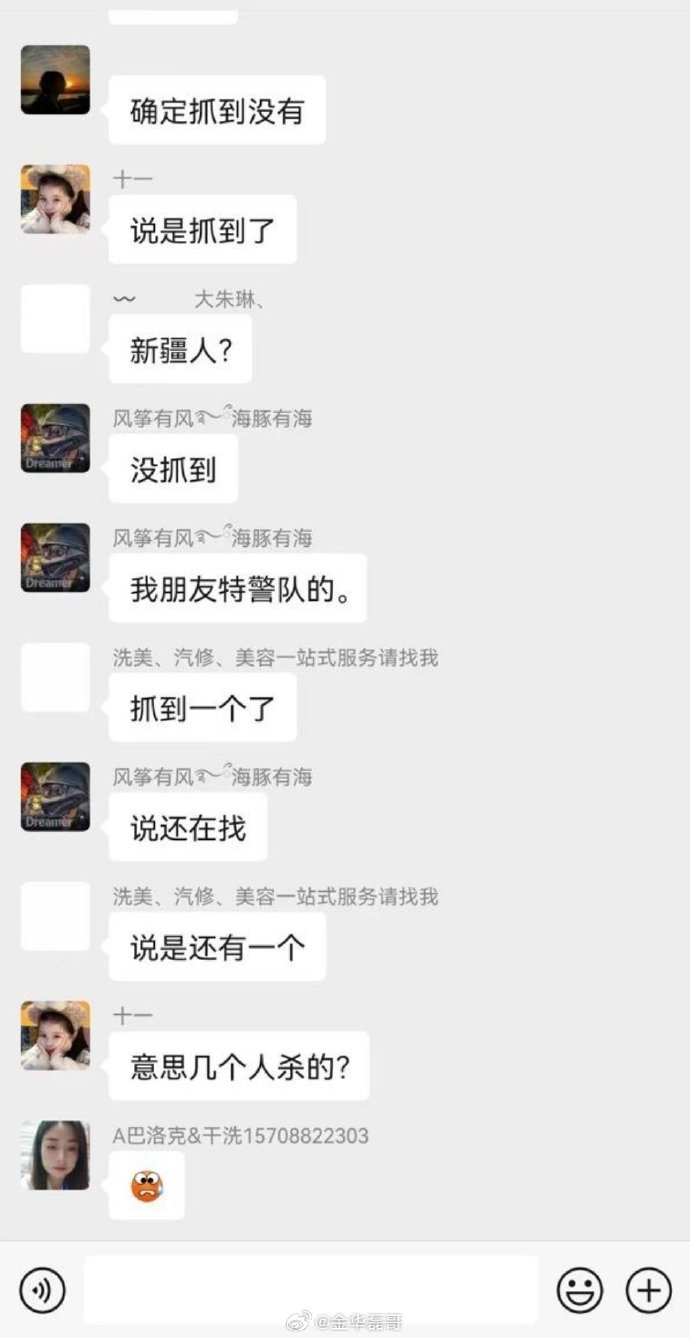Open avatar of A巴洛克&干洗 sender
690x1338 pixels.
coord(55,1155)
